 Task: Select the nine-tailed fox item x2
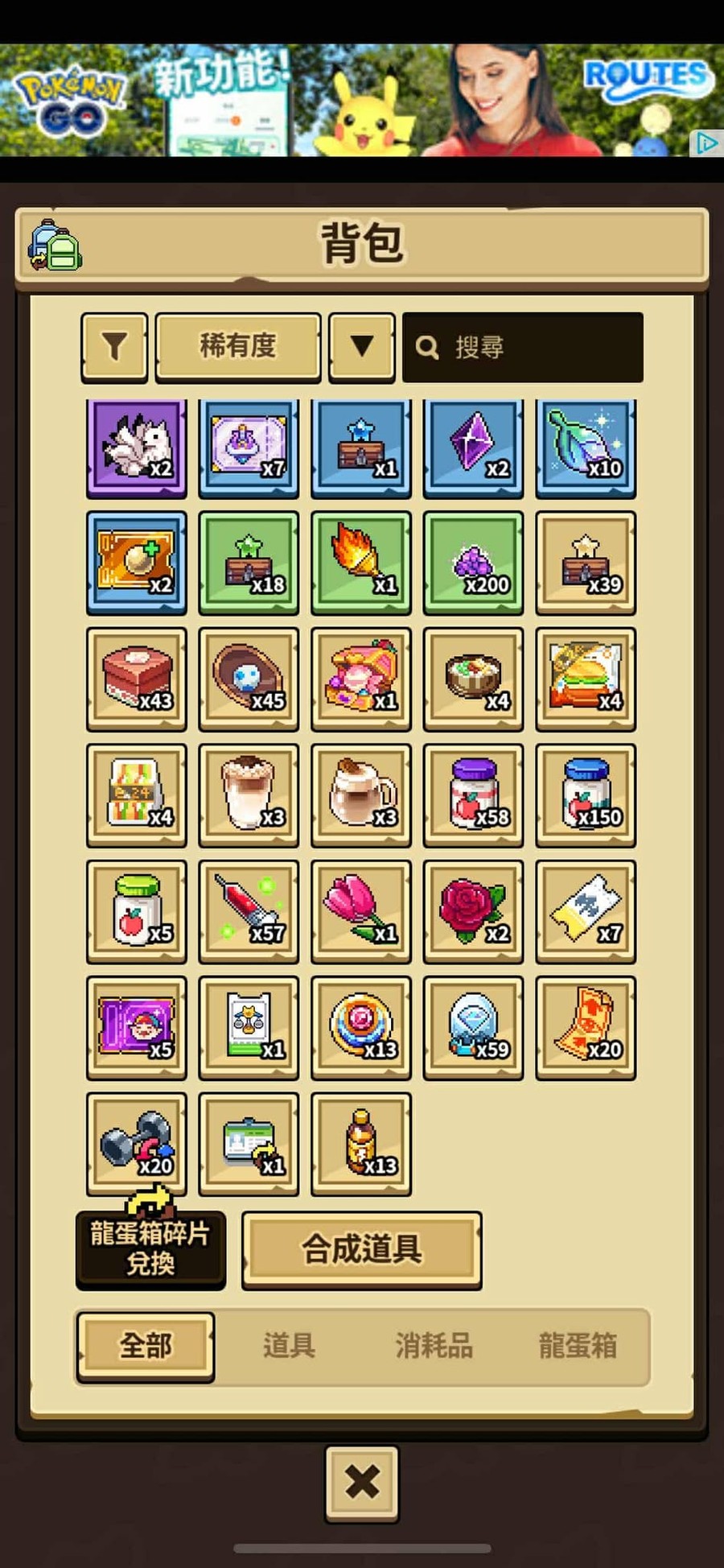pos(136,448)
